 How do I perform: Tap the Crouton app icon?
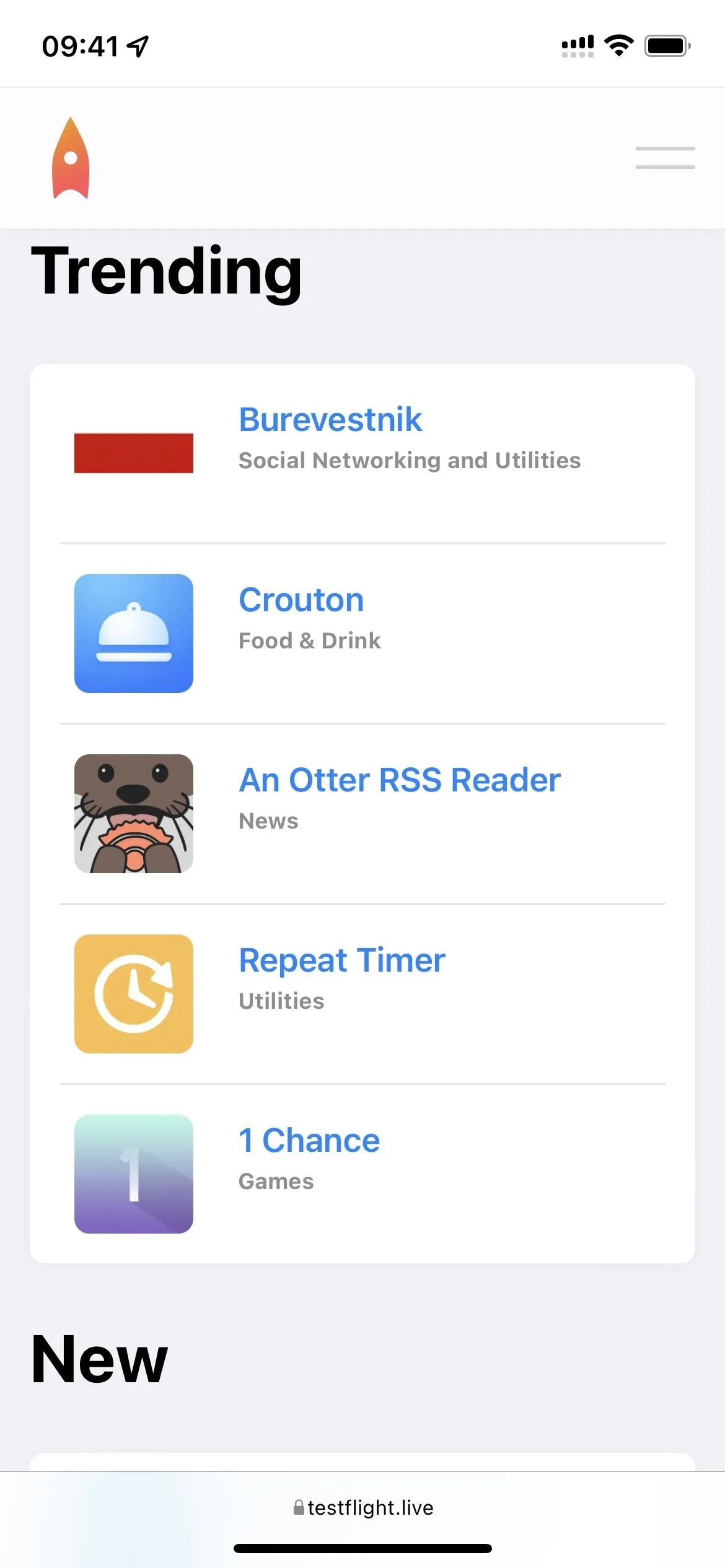tap(134, 634)
